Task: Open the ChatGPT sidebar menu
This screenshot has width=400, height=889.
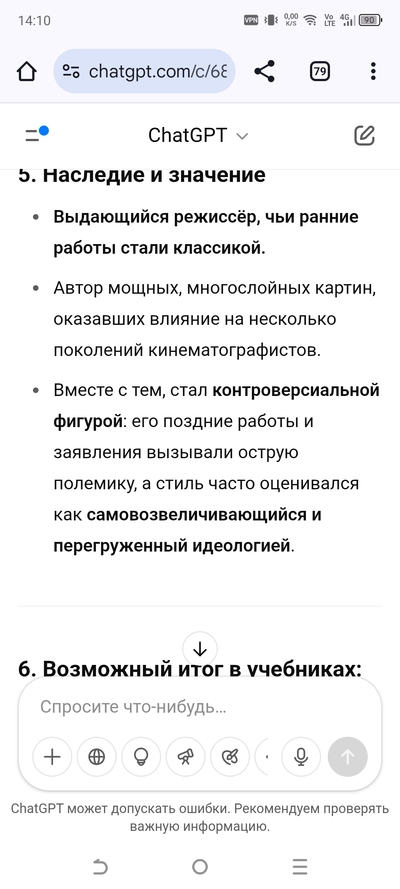Action: coord(36,134)
